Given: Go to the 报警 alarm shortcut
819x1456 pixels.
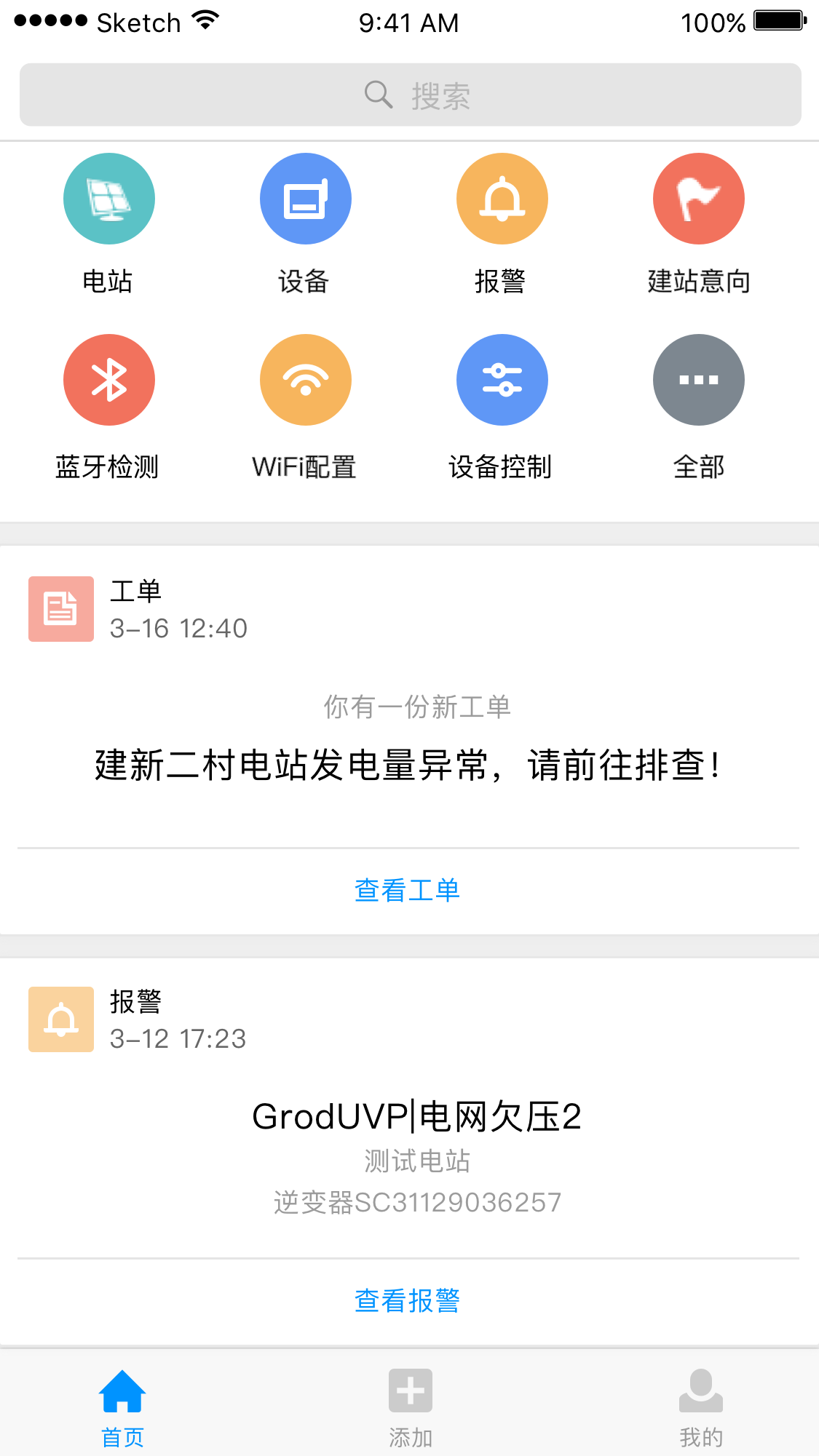Looking at the screenshot, I should point(502,199).
